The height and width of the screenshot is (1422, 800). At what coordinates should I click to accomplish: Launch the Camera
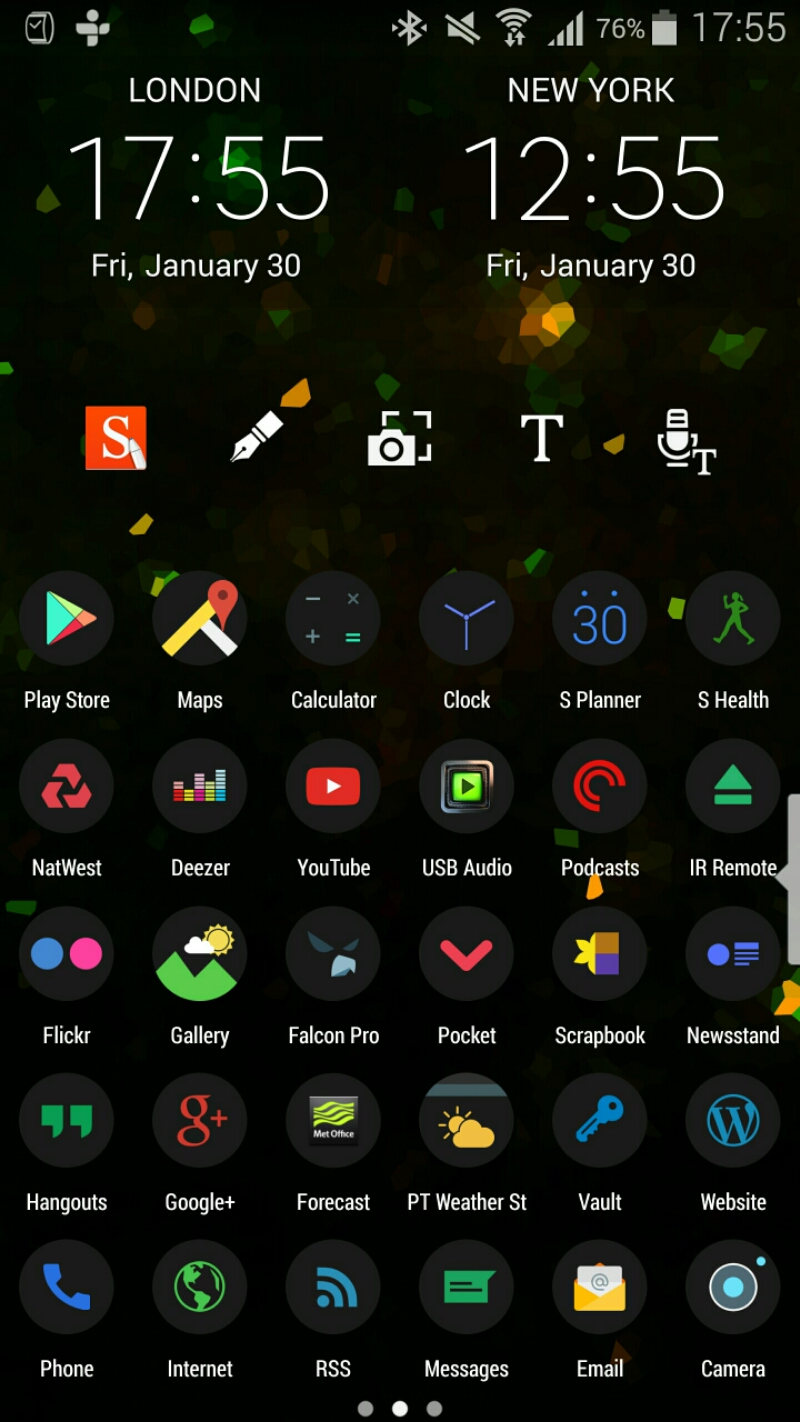733,1287
